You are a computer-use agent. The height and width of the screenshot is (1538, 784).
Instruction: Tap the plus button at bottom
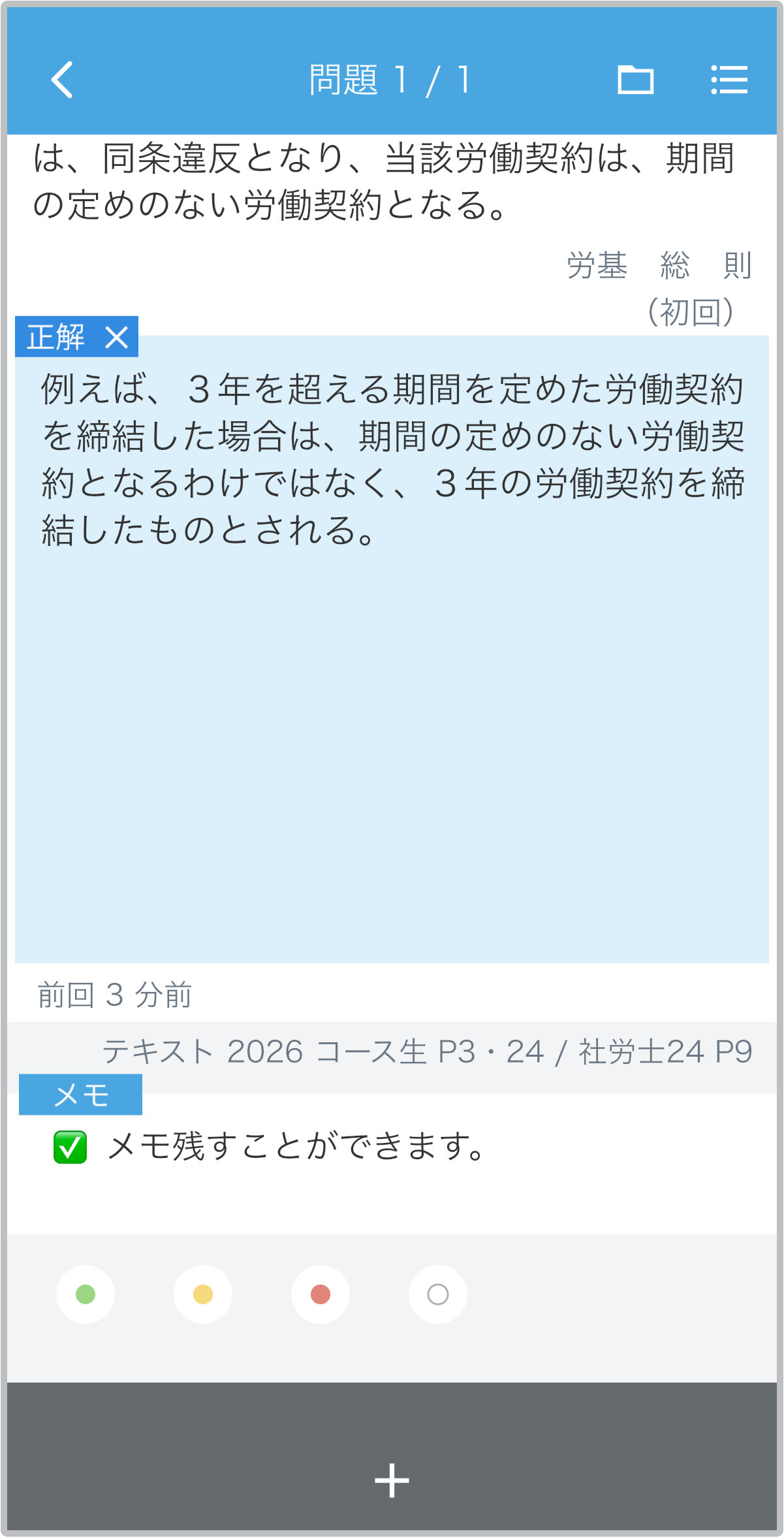pyautogui.click(x=392, y=1480)
